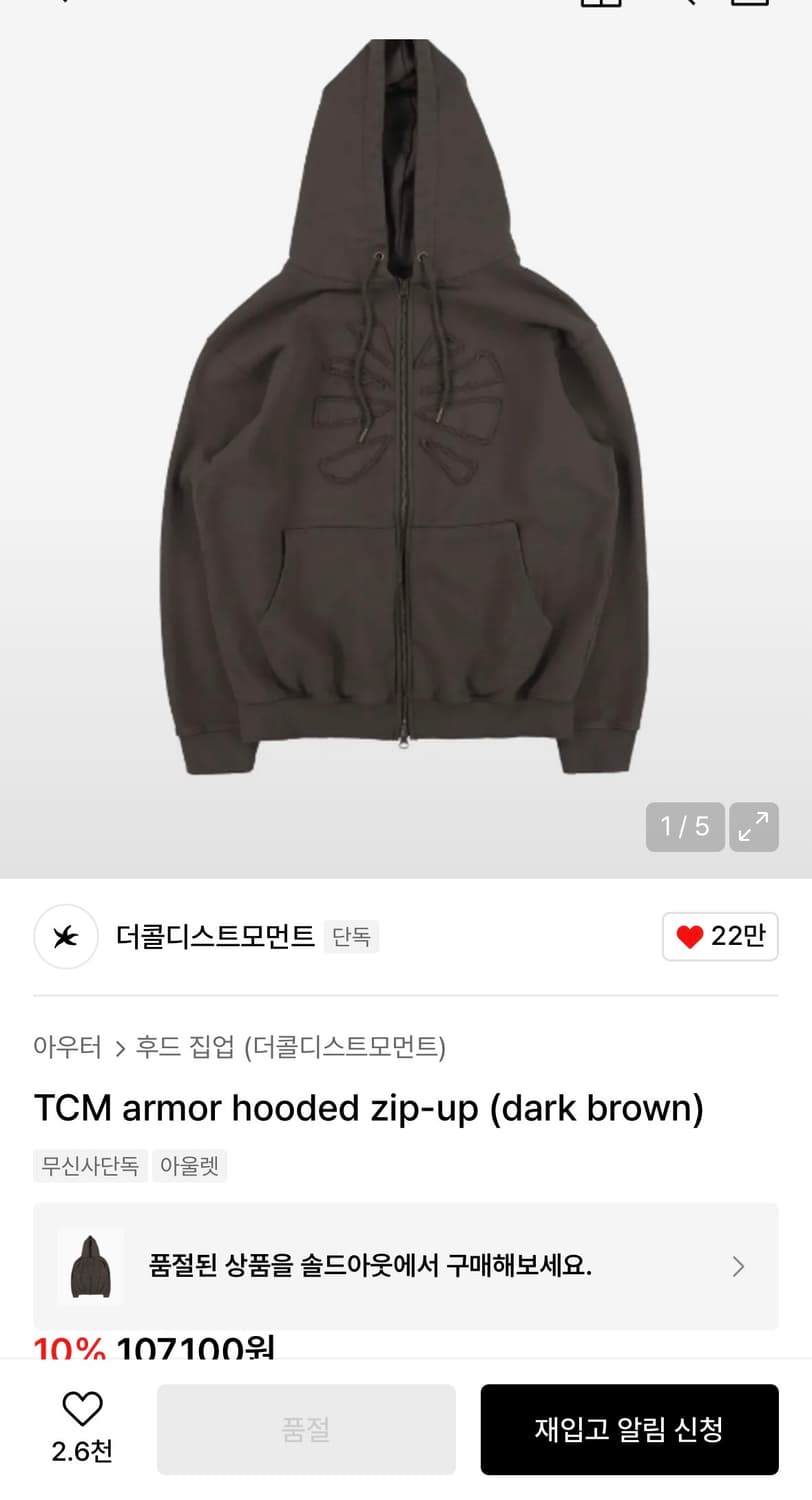This screenshot has width=812, height=1500.
Task: Tap the fullscreen expand icon on product image
Action: pyautogui.click(x=754, y=827)
